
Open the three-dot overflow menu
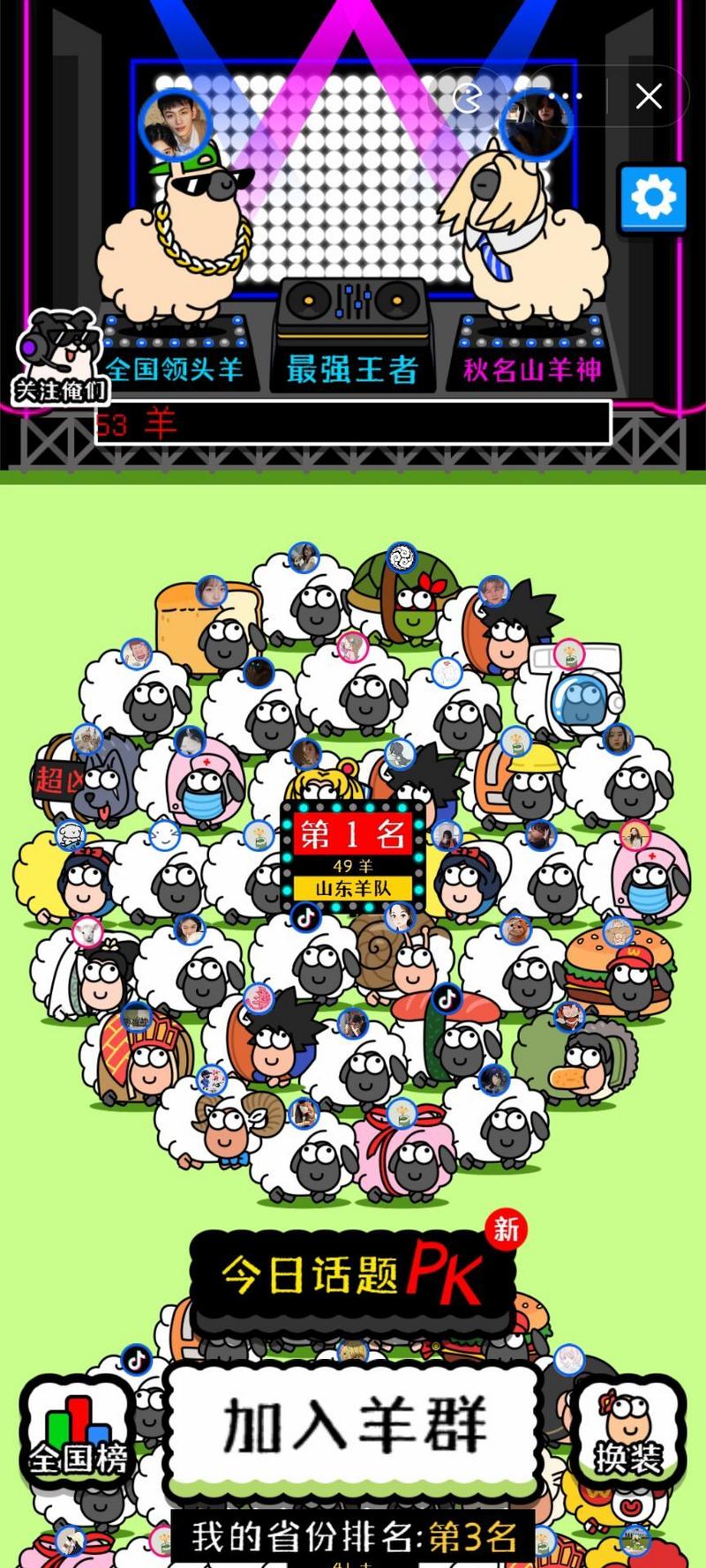(566, 96)
